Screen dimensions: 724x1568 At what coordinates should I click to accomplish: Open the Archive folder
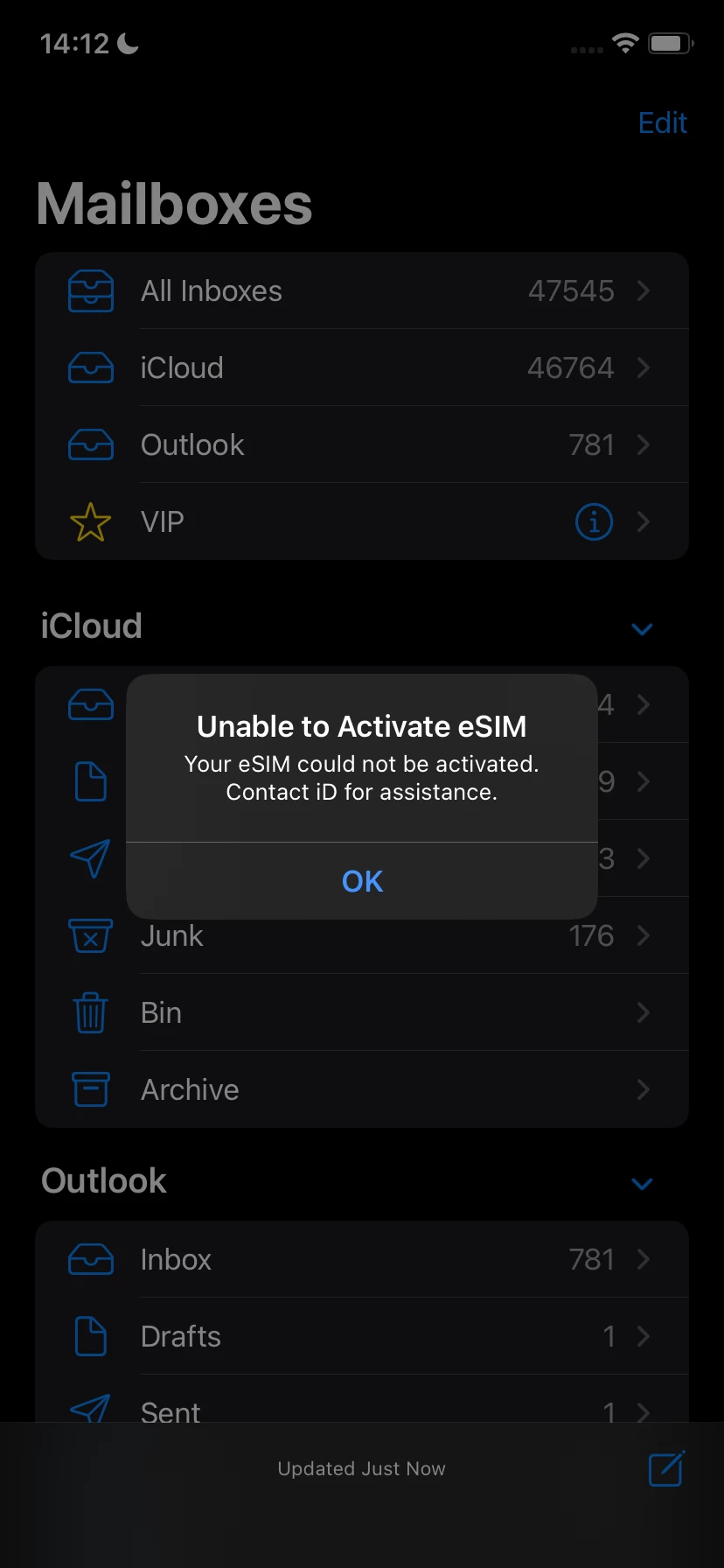[362, 1090]
